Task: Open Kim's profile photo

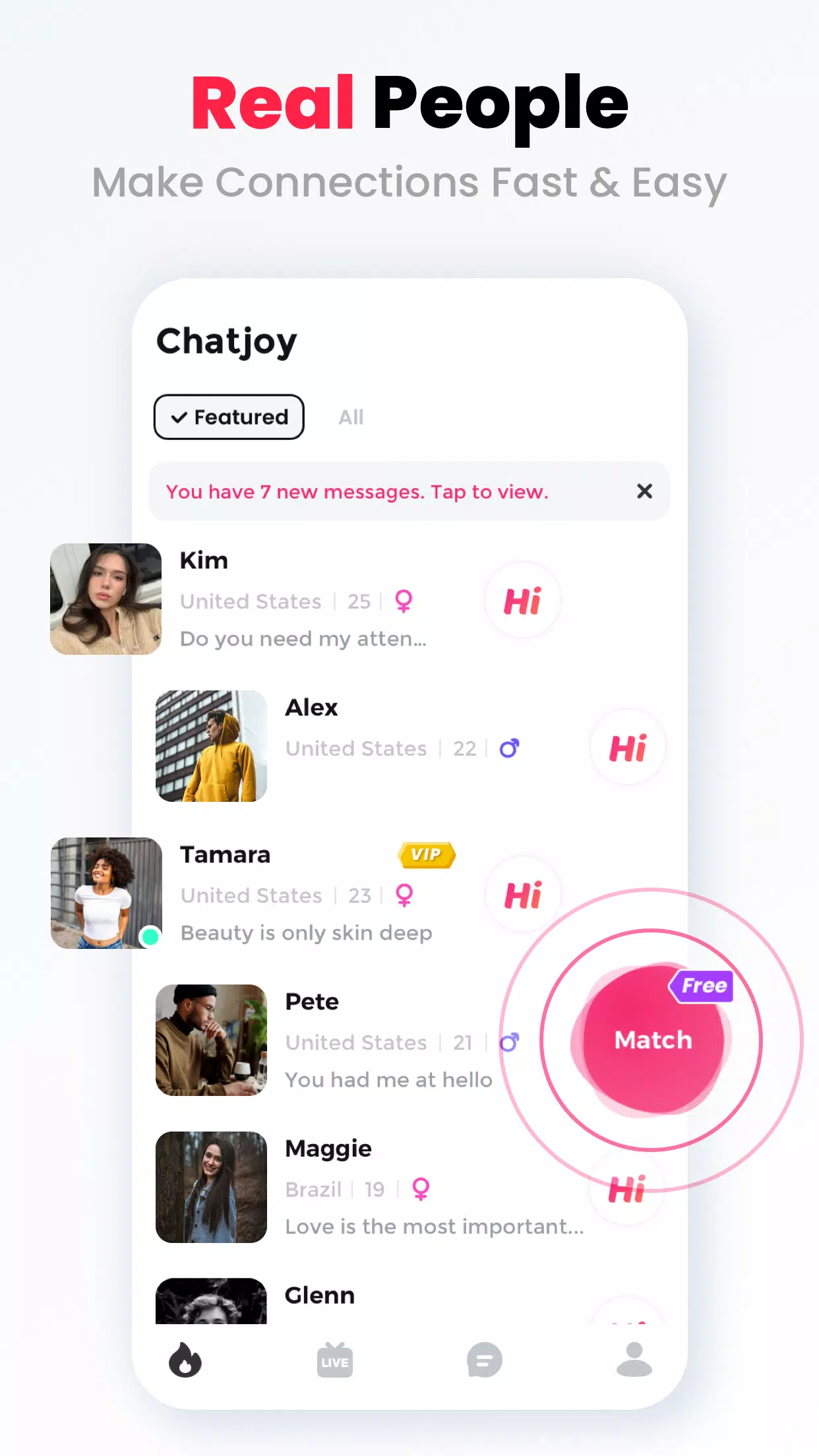Action: click(106, 599)
